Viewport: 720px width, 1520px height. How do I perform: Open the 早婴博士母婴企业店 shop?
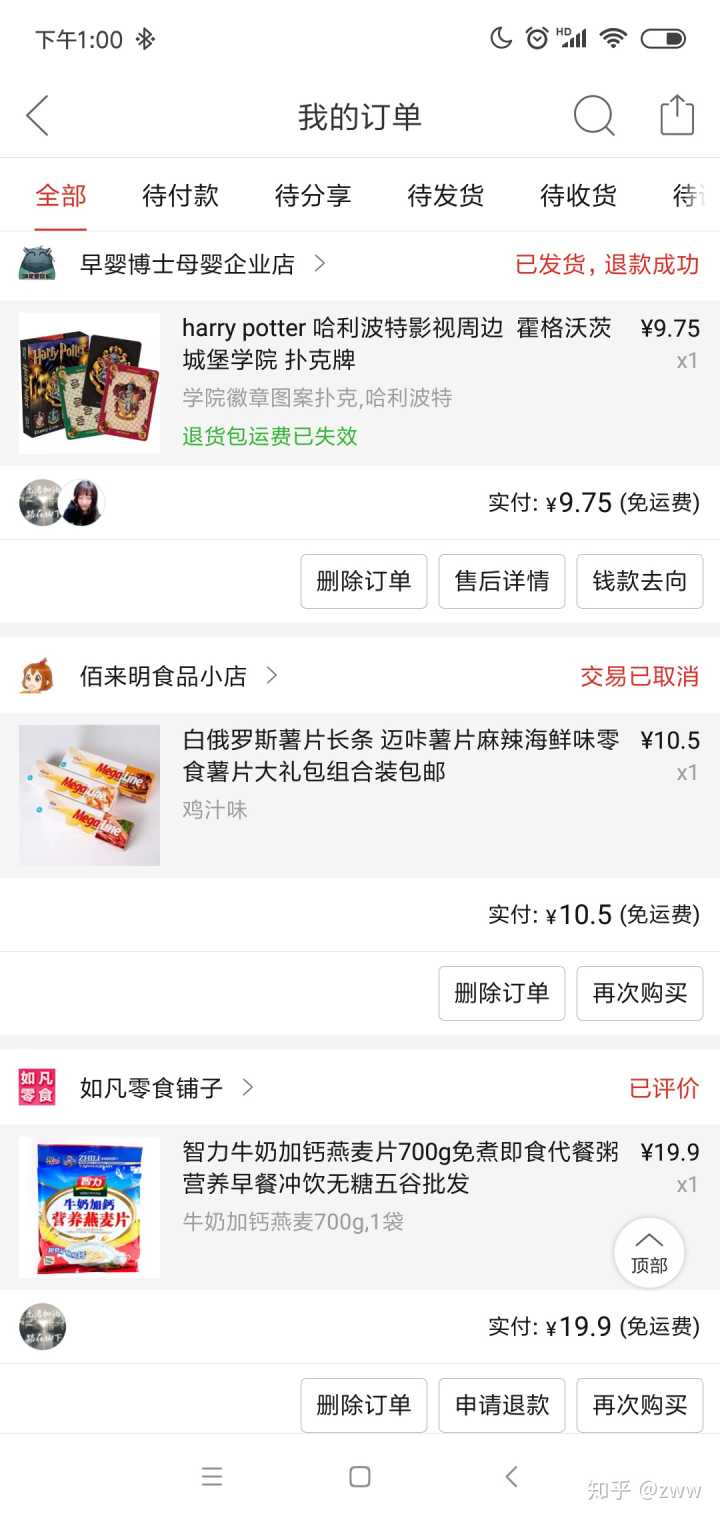pos(187,264)
